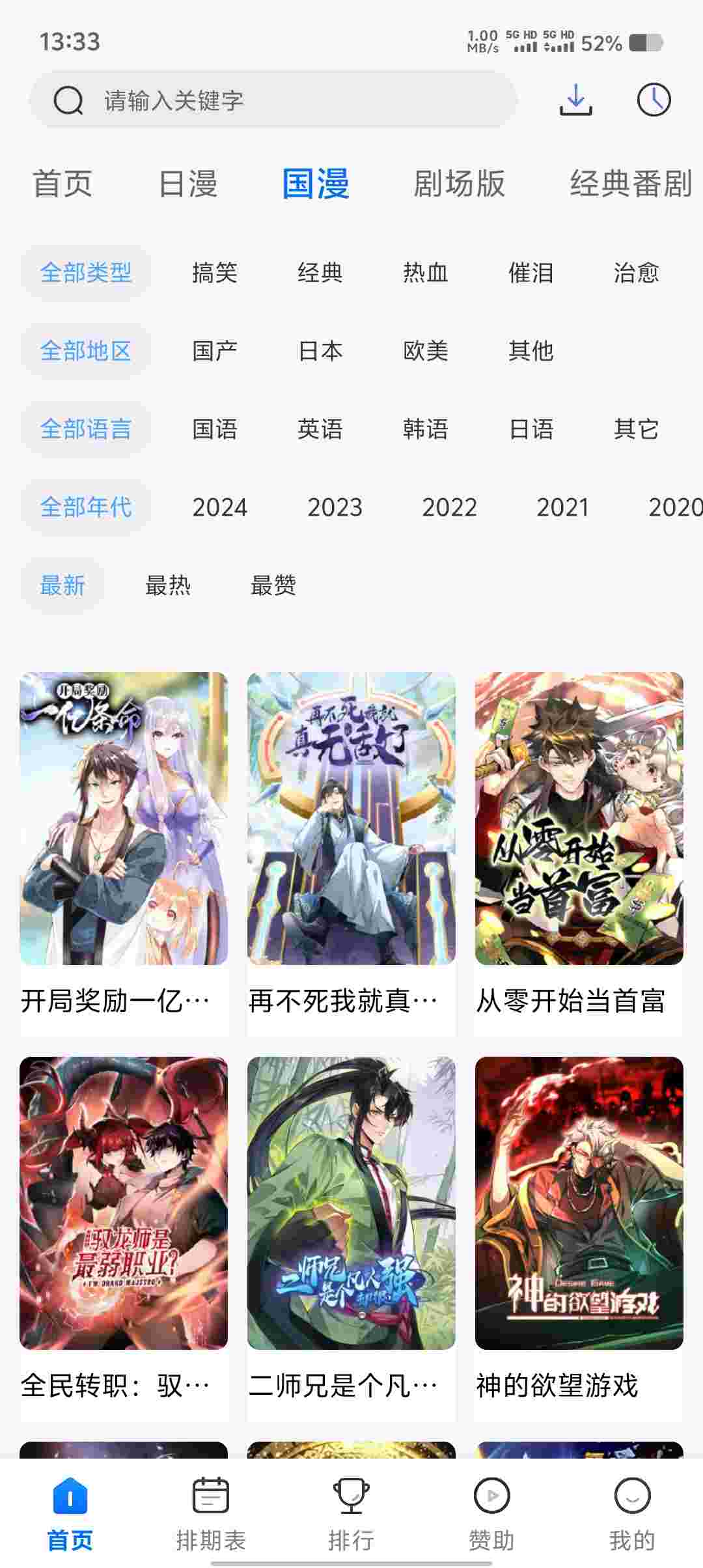Go to the 首页 top tab
Screen dimensions: 703x1568
62,184
